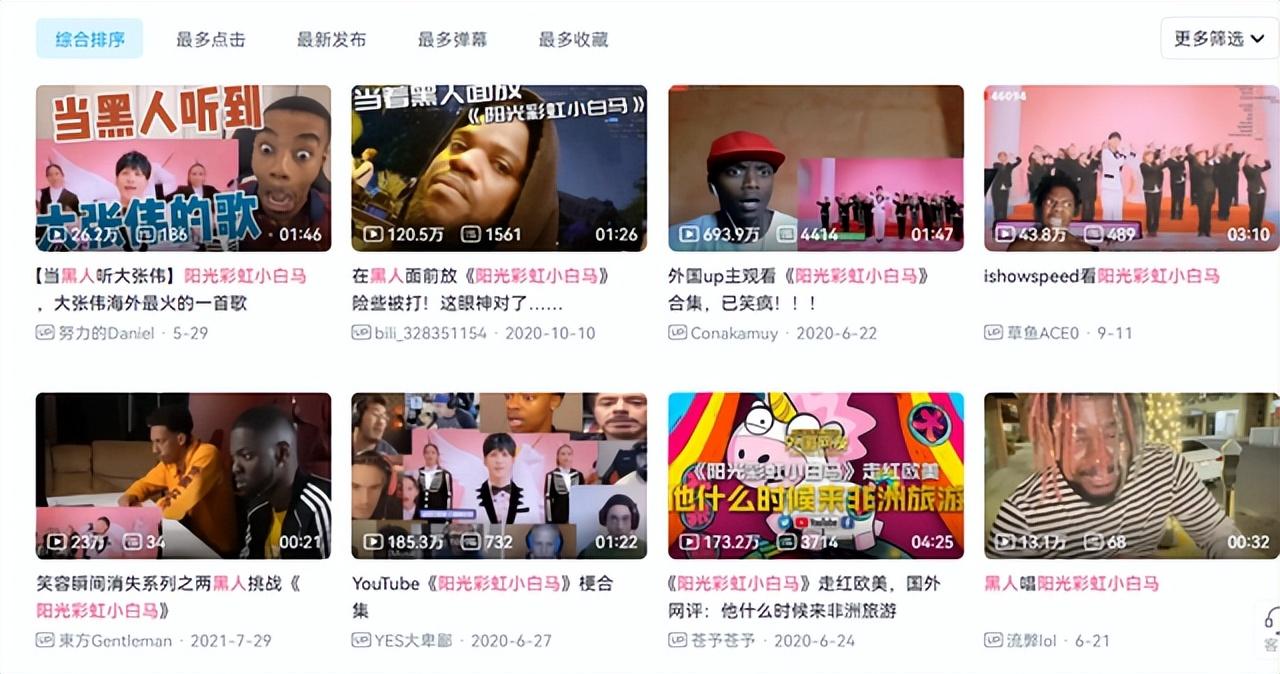Open the 当黑人听大张伟 video
Viewport: 1280px width, 674px height.
pos(183,167)
